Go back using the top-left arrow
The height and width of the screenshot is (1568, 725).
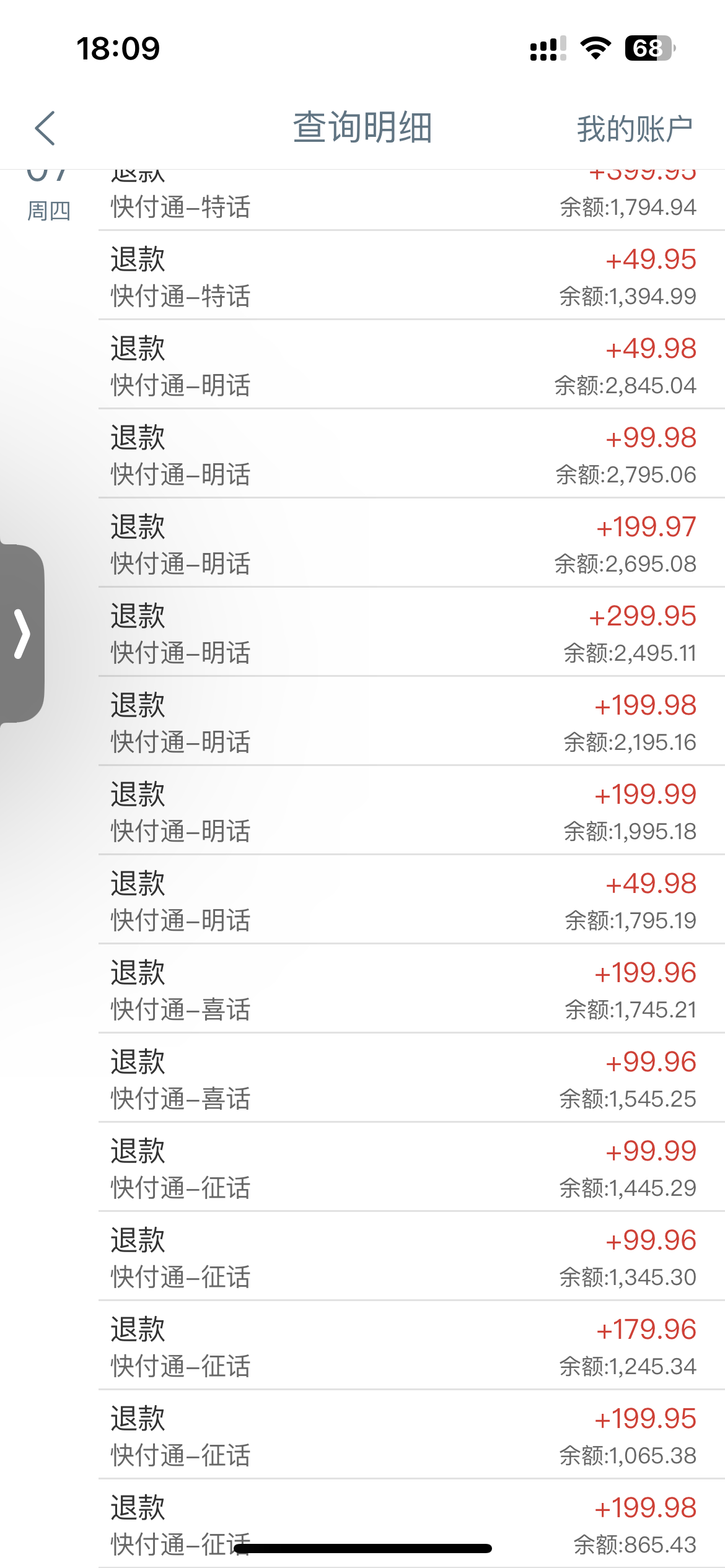tap(45, 128)
